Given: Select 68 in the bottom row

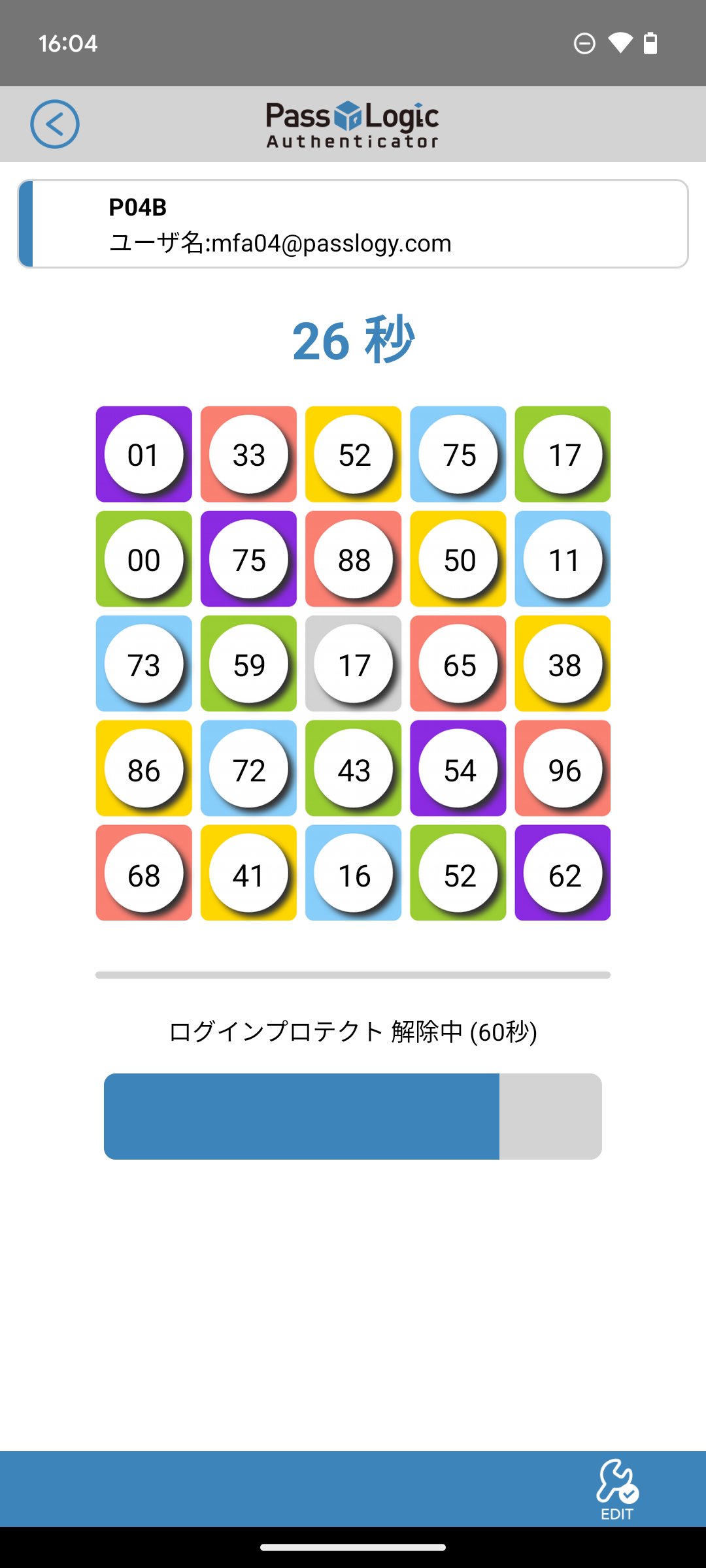Looking at the screenshot, I should (x=143, y=874).
